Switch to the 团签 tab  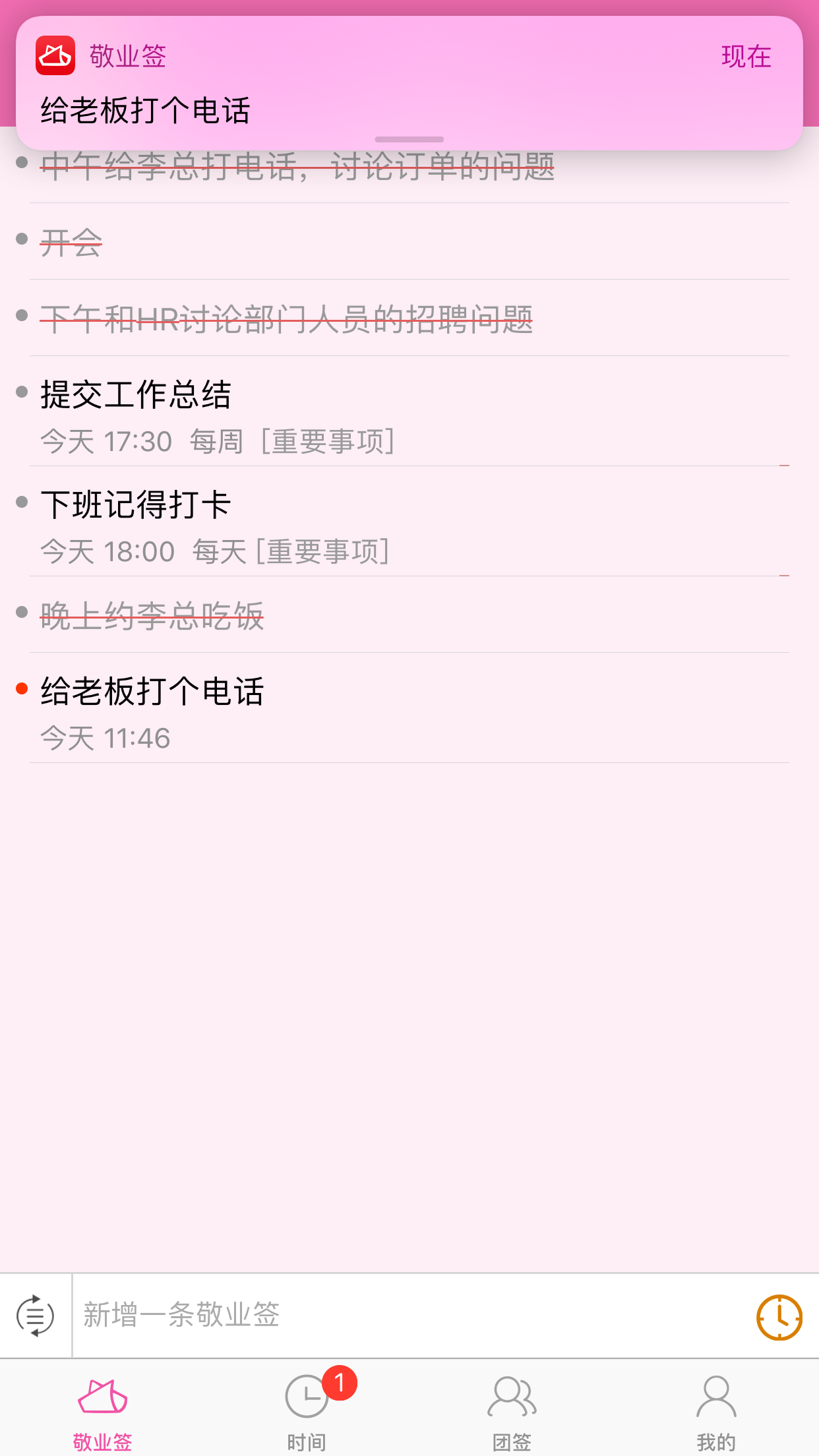coord(512,1407)
